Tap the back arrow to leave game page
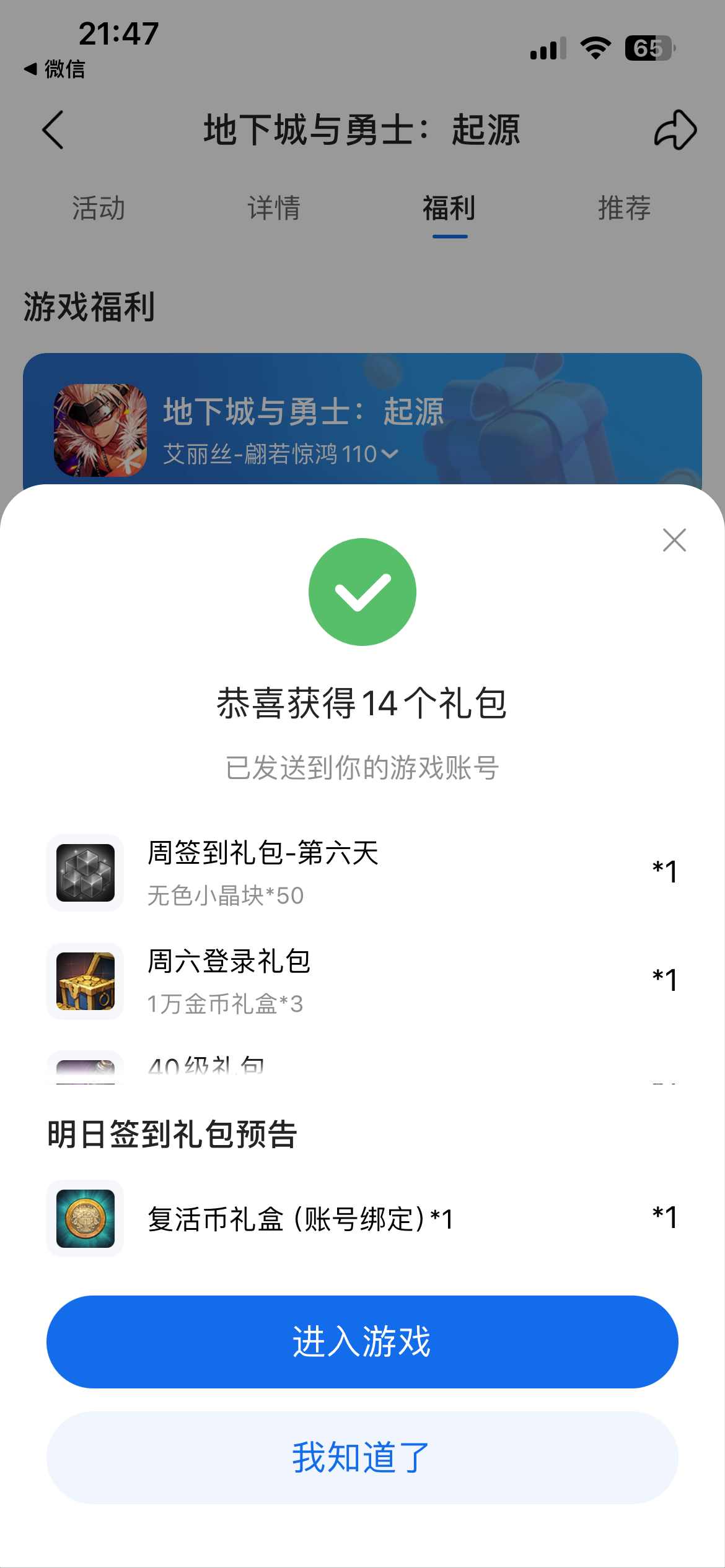 pyautogui.click(x=53, y=130)
